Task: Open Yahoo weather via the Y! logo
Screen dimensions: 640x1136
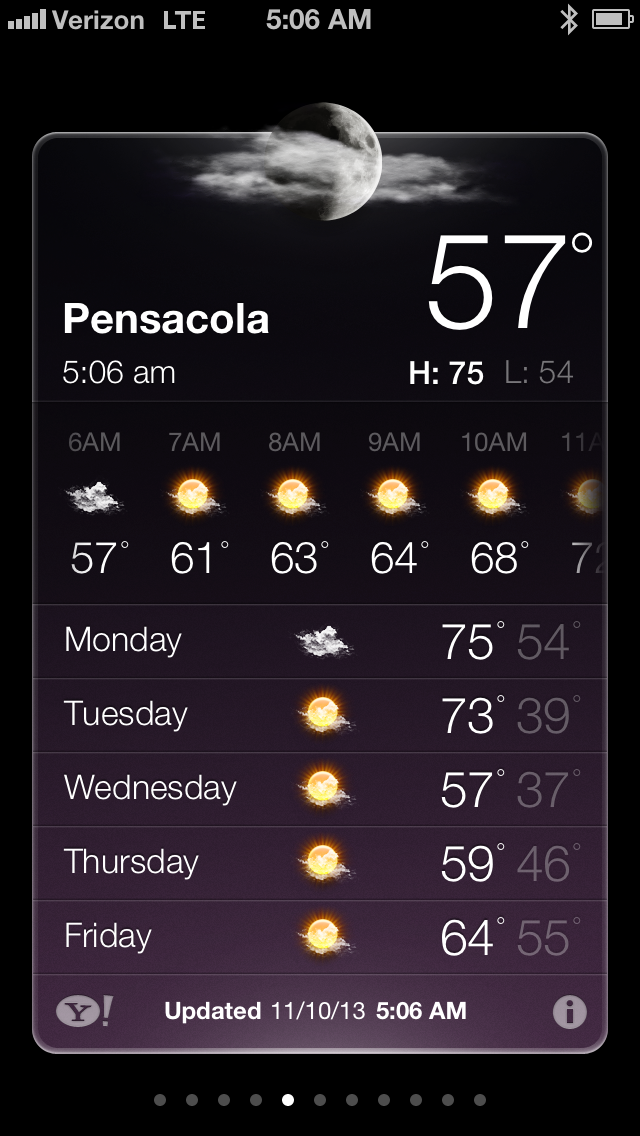Action: (x=84, y=1011)
